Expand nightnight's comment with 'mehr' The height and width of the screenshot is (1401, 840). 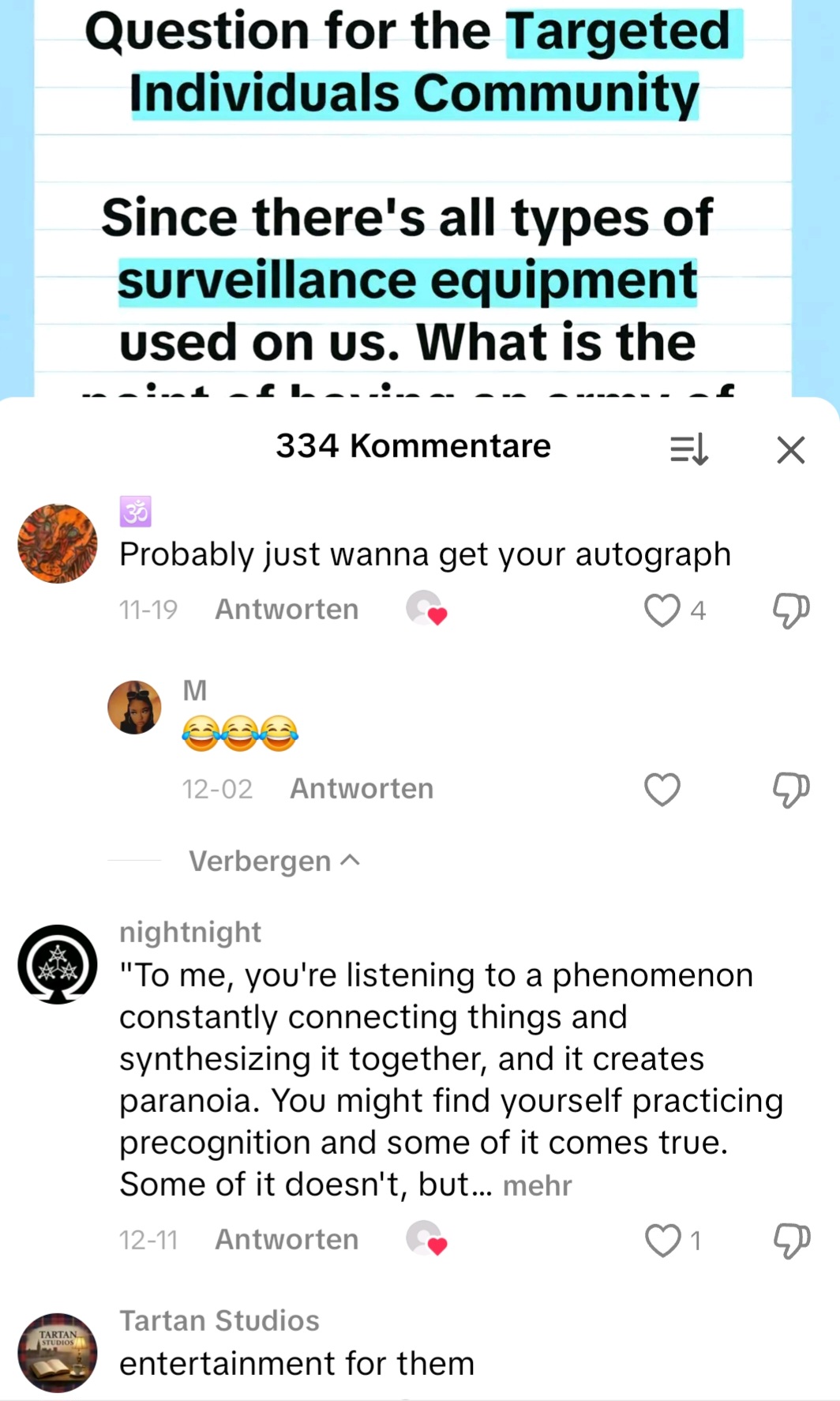[x=537, y=1185]
